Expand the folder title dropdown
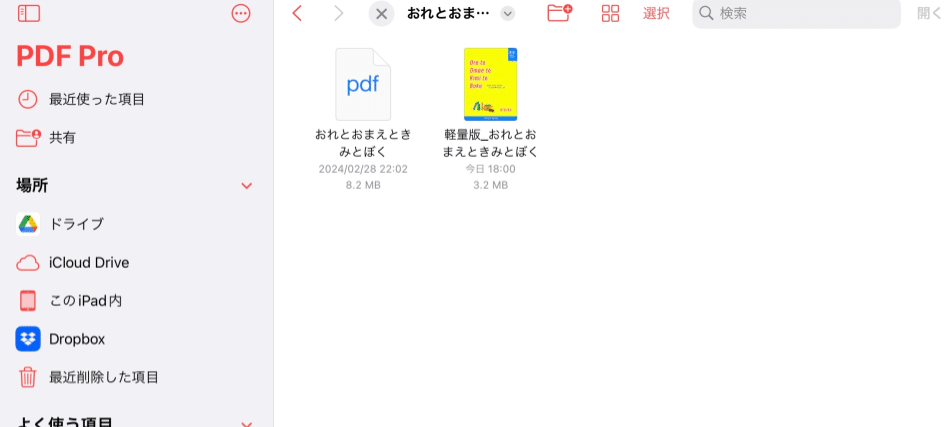Image resolution: width=944 pixels, height=427 pixels. tap(507, 14)
